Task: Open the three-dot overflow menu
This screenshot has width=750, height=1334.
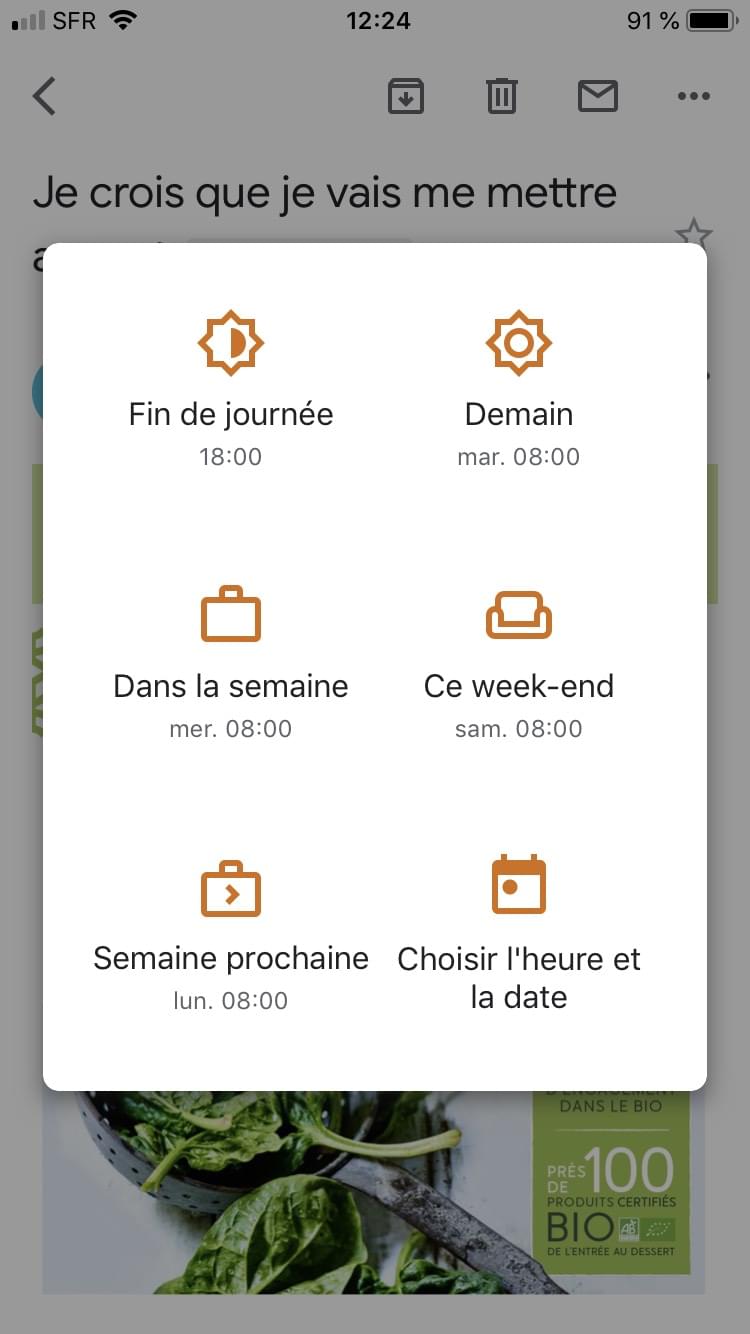Action: [694, 97]
